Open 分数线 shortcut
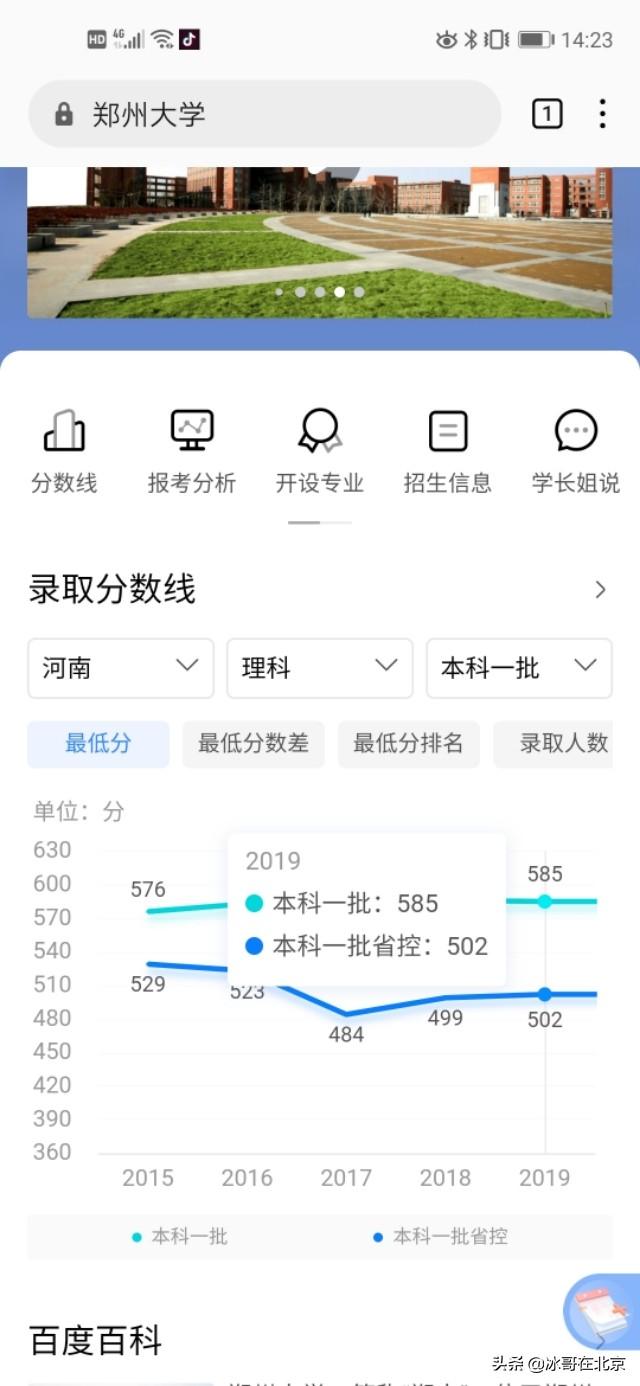Screen dimensions: 640x1386 [64, 452]
